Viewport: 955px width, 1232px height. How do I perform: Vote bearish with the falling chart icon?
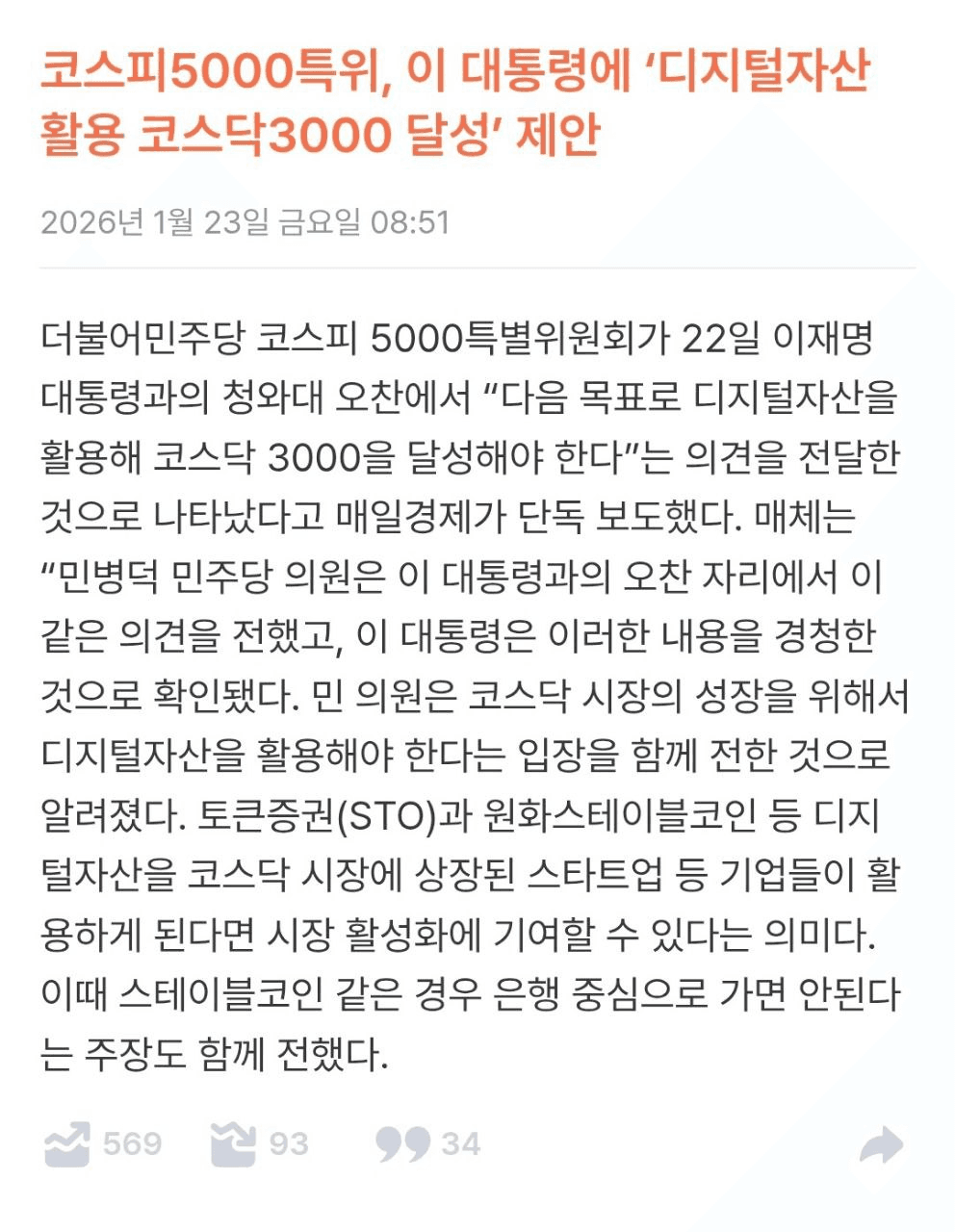tap(234, 1144)
